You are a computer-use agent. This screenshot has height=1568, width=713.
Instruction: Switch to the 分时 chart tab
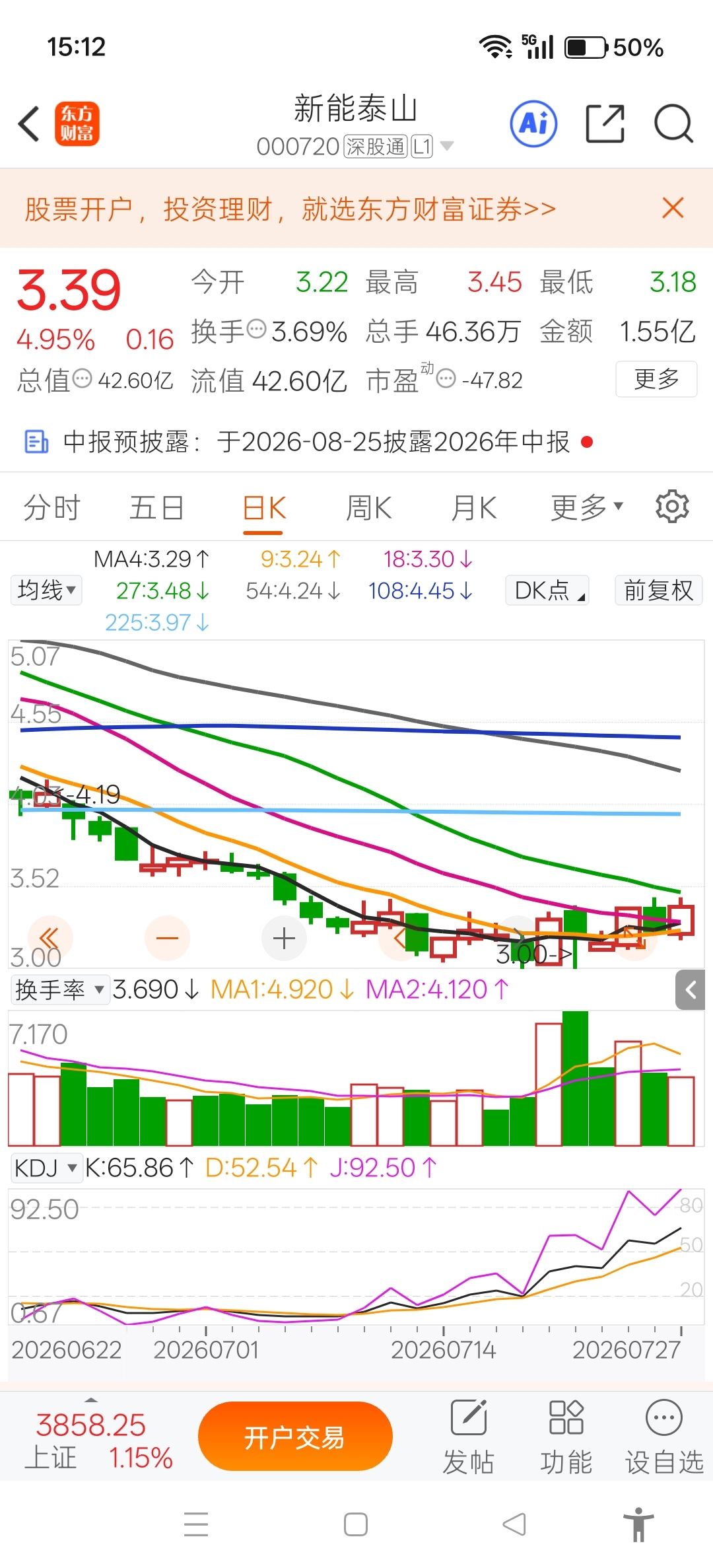51,508
